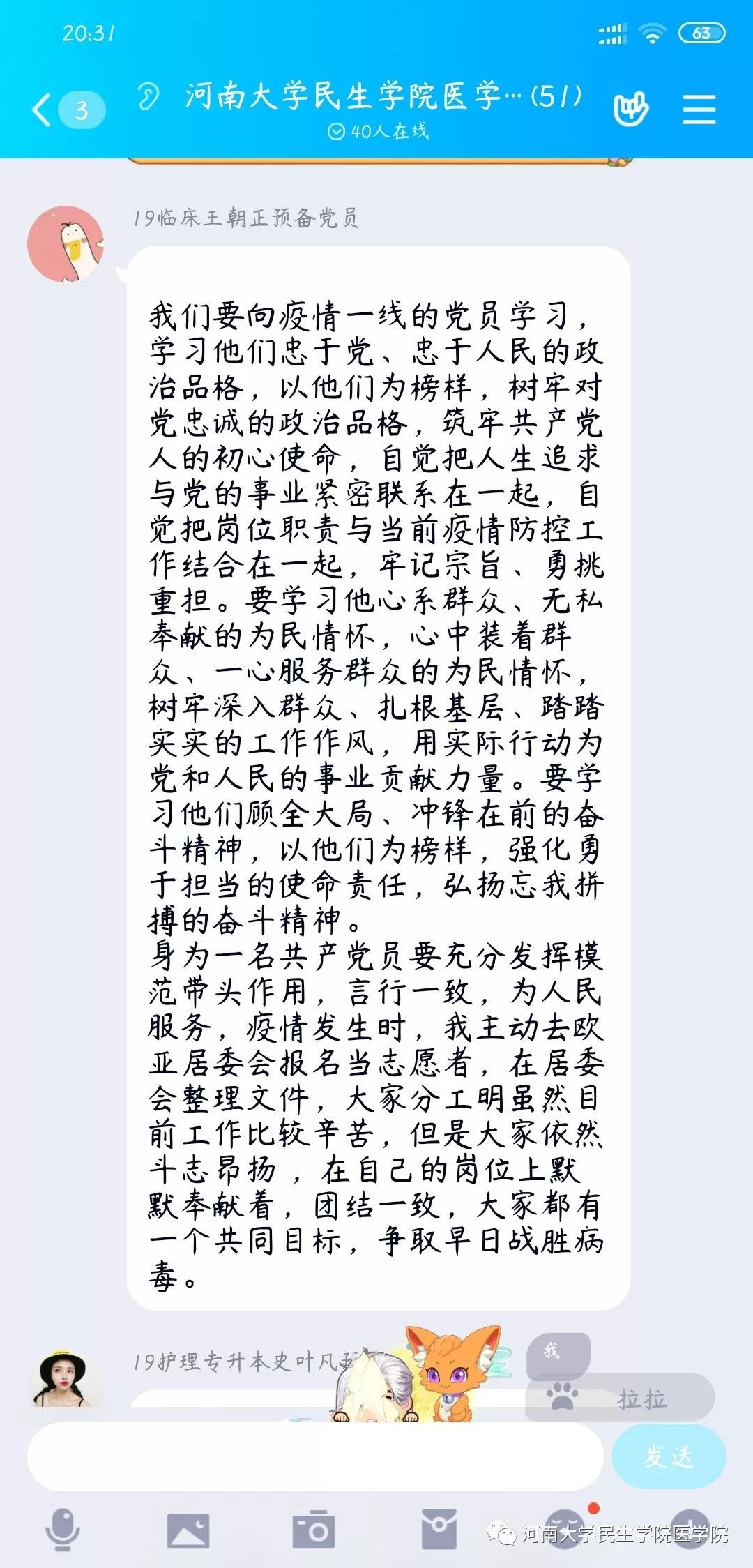Pick a photo from the gallery

point(188,1530)
